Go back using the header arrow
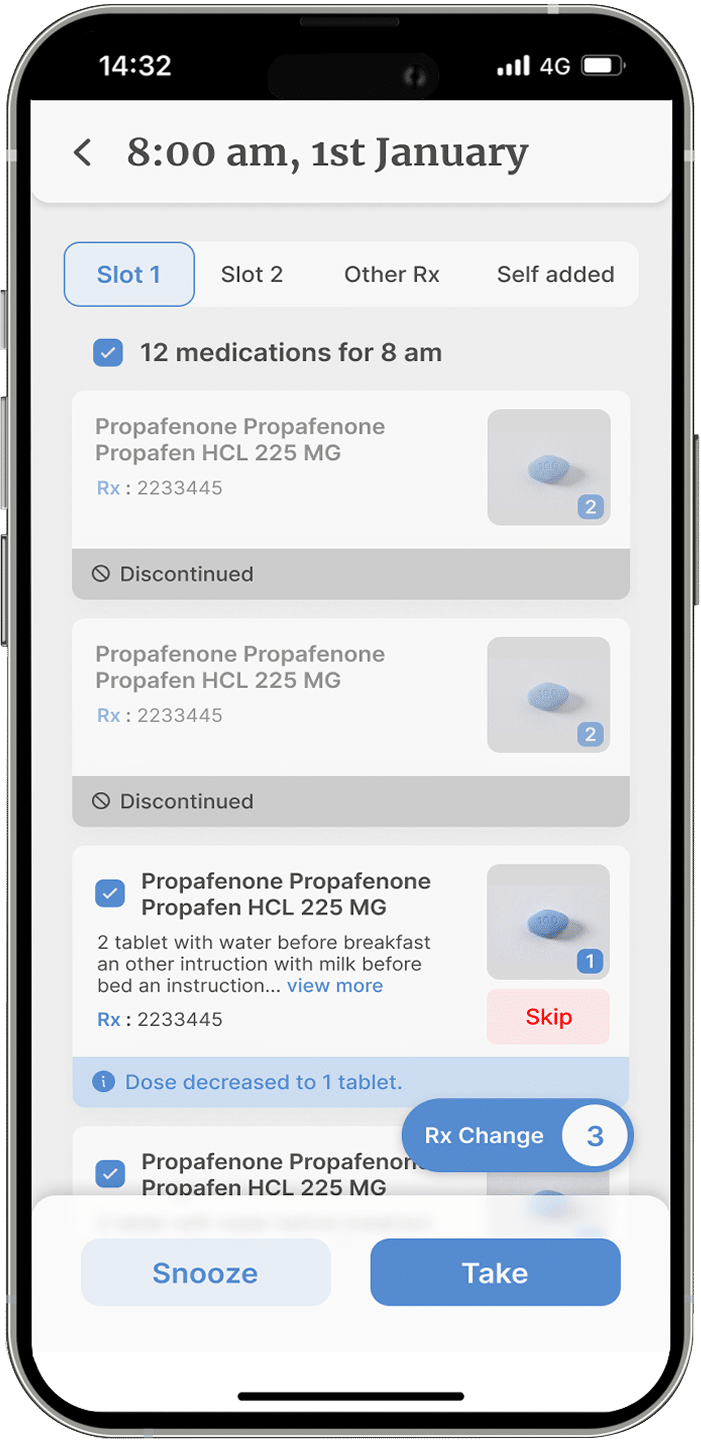 (x=83, y=153)
